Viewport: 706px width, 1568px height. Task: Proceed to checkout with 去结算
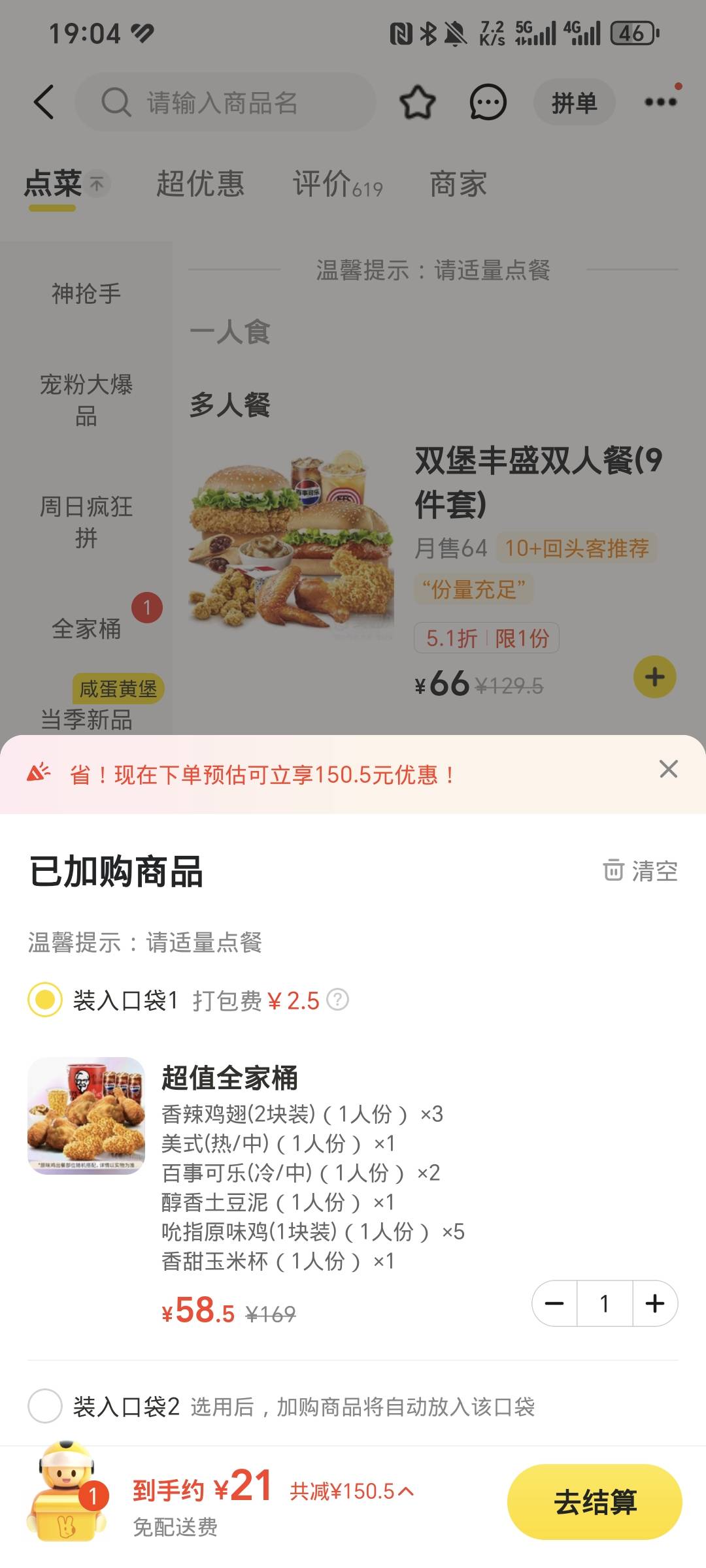[x=594, y=1502]
